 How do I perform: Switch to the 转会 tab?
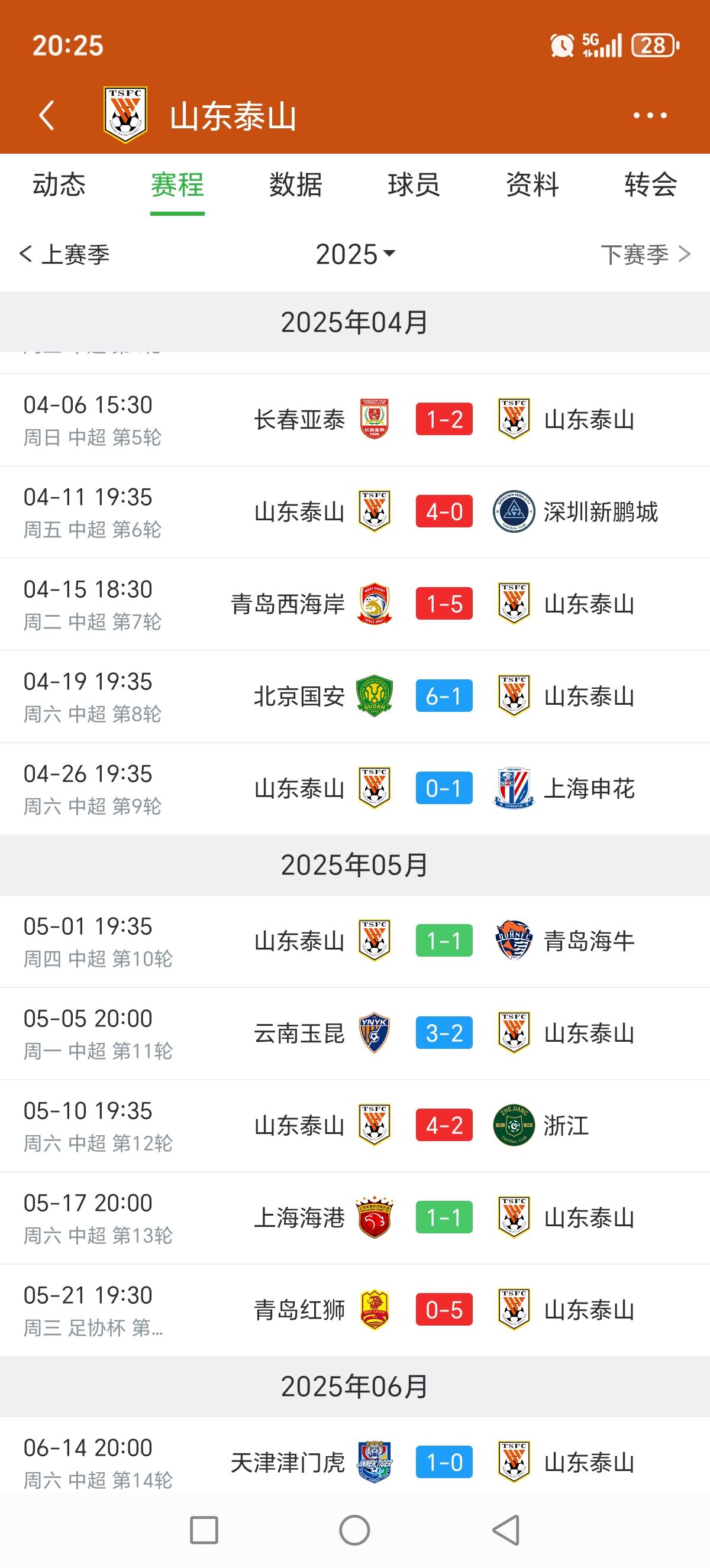[651, 184]
